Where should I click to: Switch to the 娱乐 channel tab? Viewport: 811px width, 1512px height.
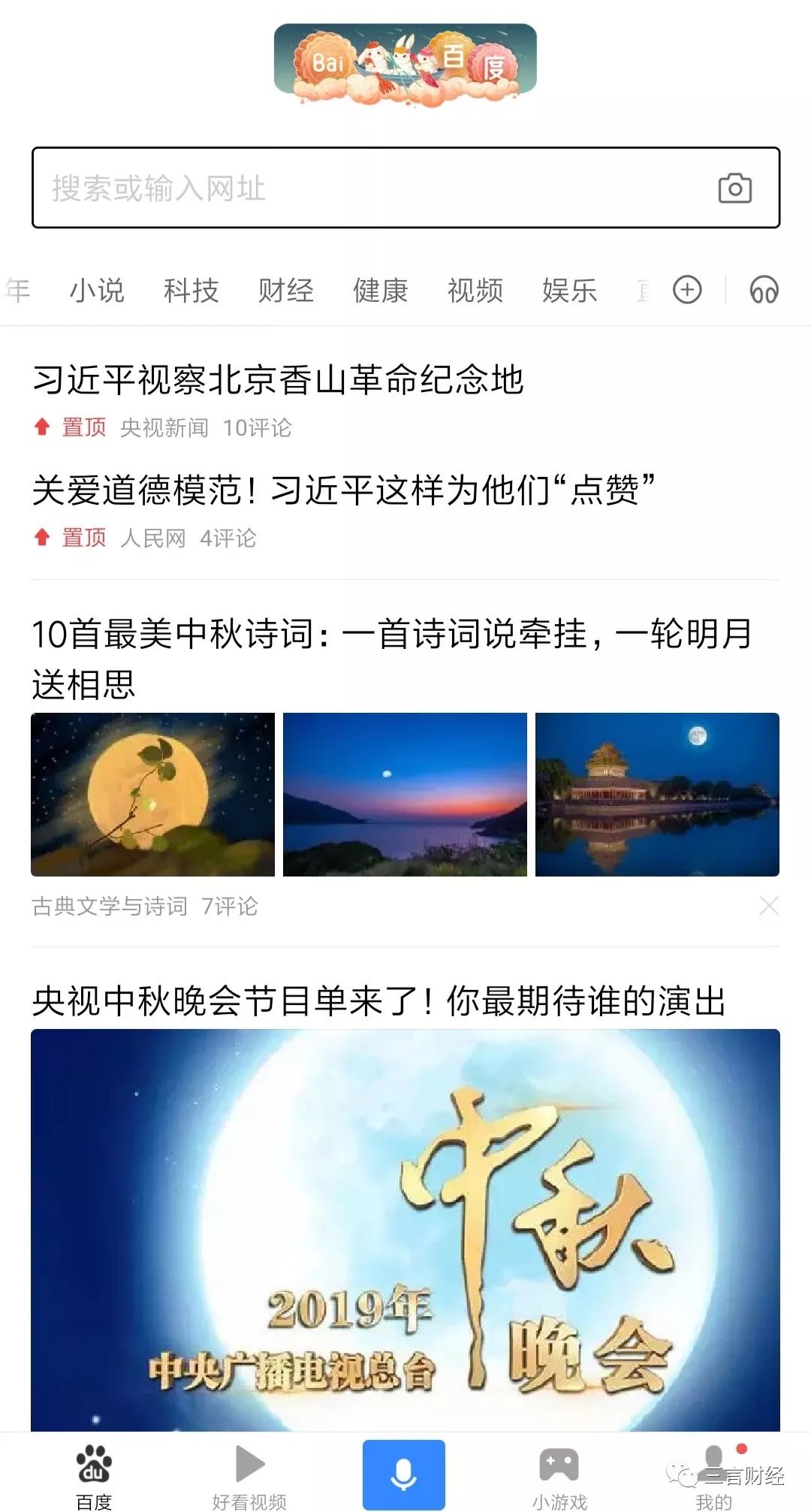570,291
